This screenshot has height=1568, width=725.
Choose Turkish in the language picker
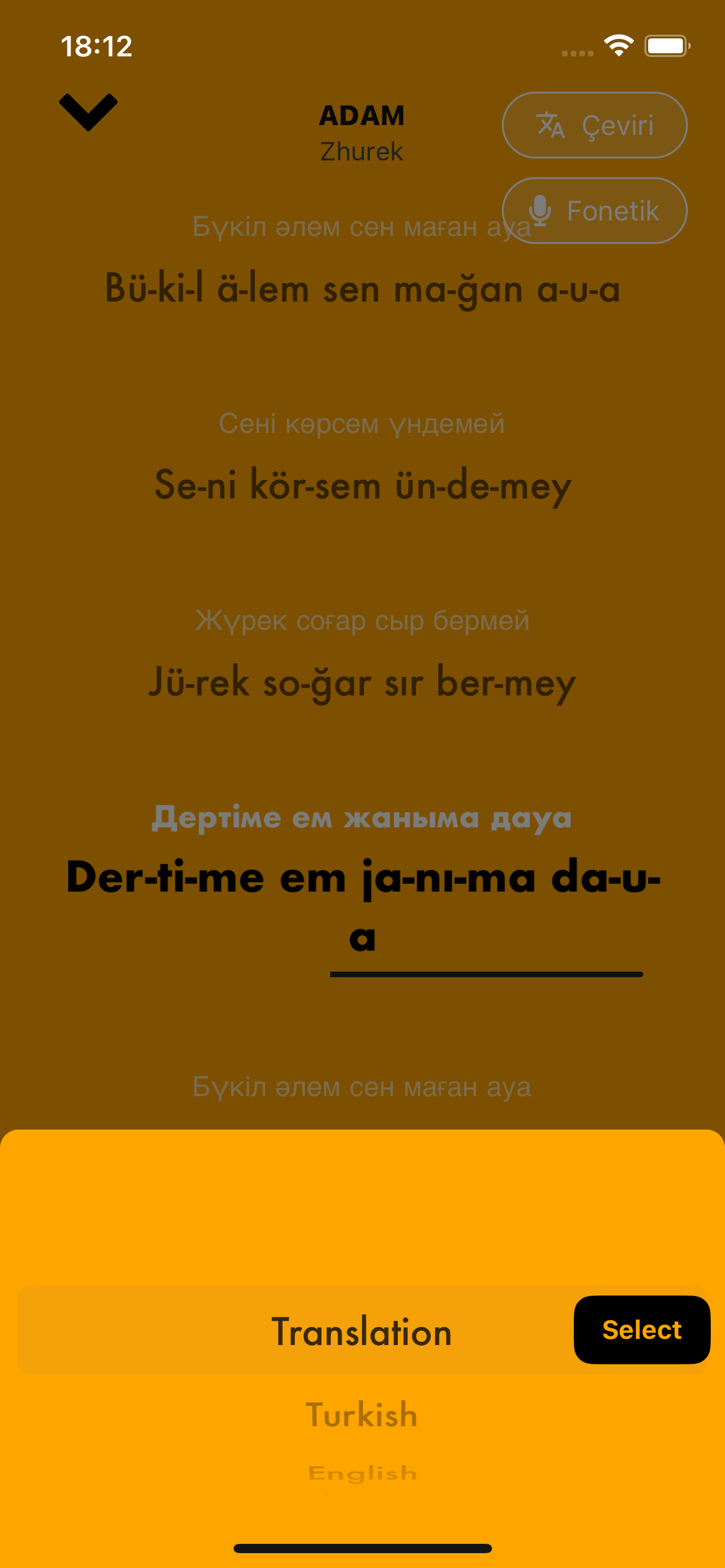[362, 1415]
